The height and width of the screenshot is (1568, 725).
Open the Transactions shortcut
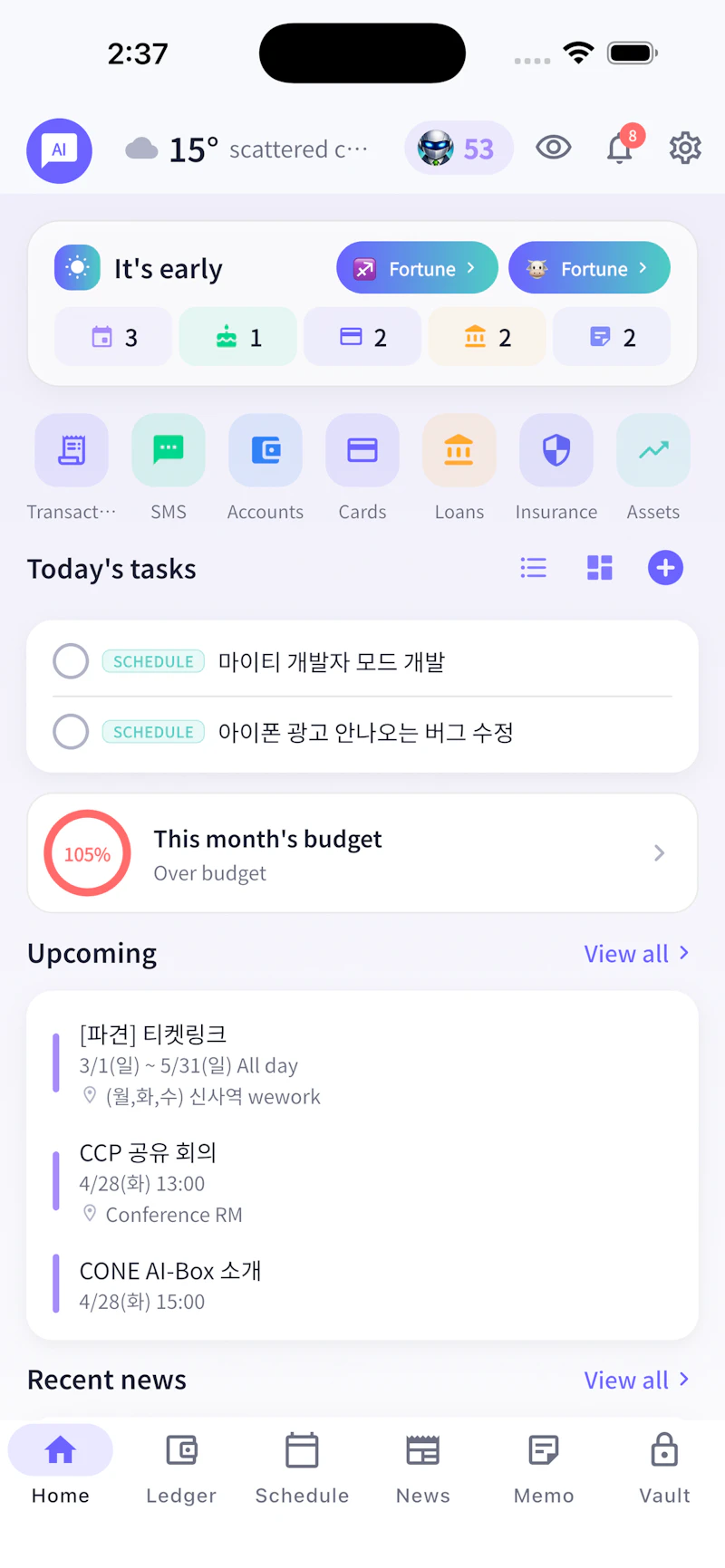pos(72,468)
